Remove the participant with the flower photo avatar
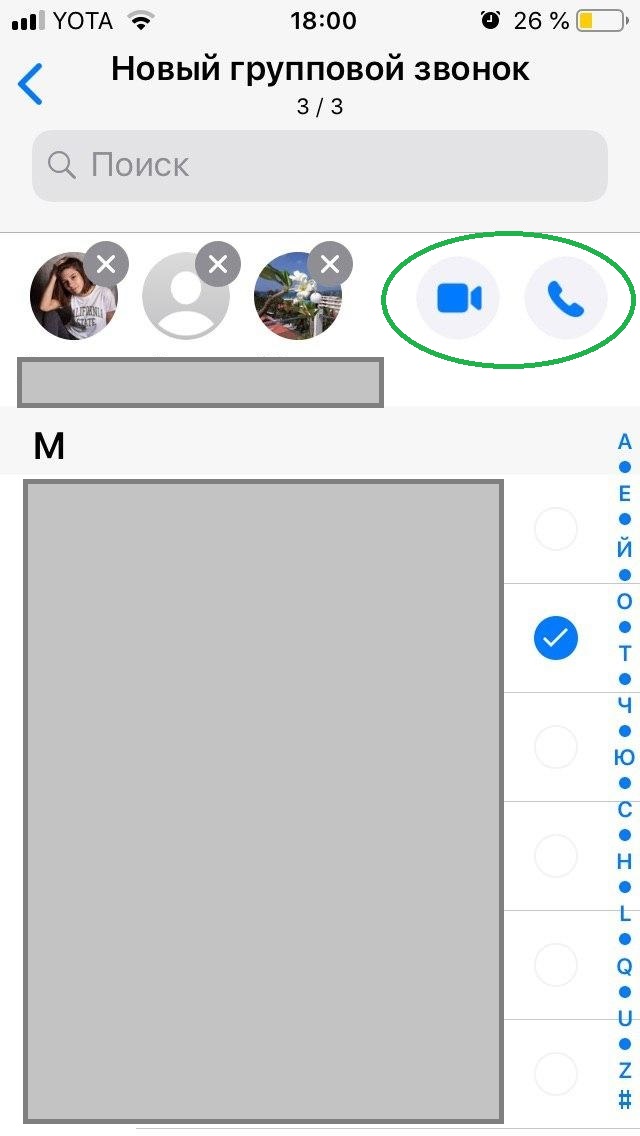This screenshot has height=1136, width=640. (x=330, y=264)
